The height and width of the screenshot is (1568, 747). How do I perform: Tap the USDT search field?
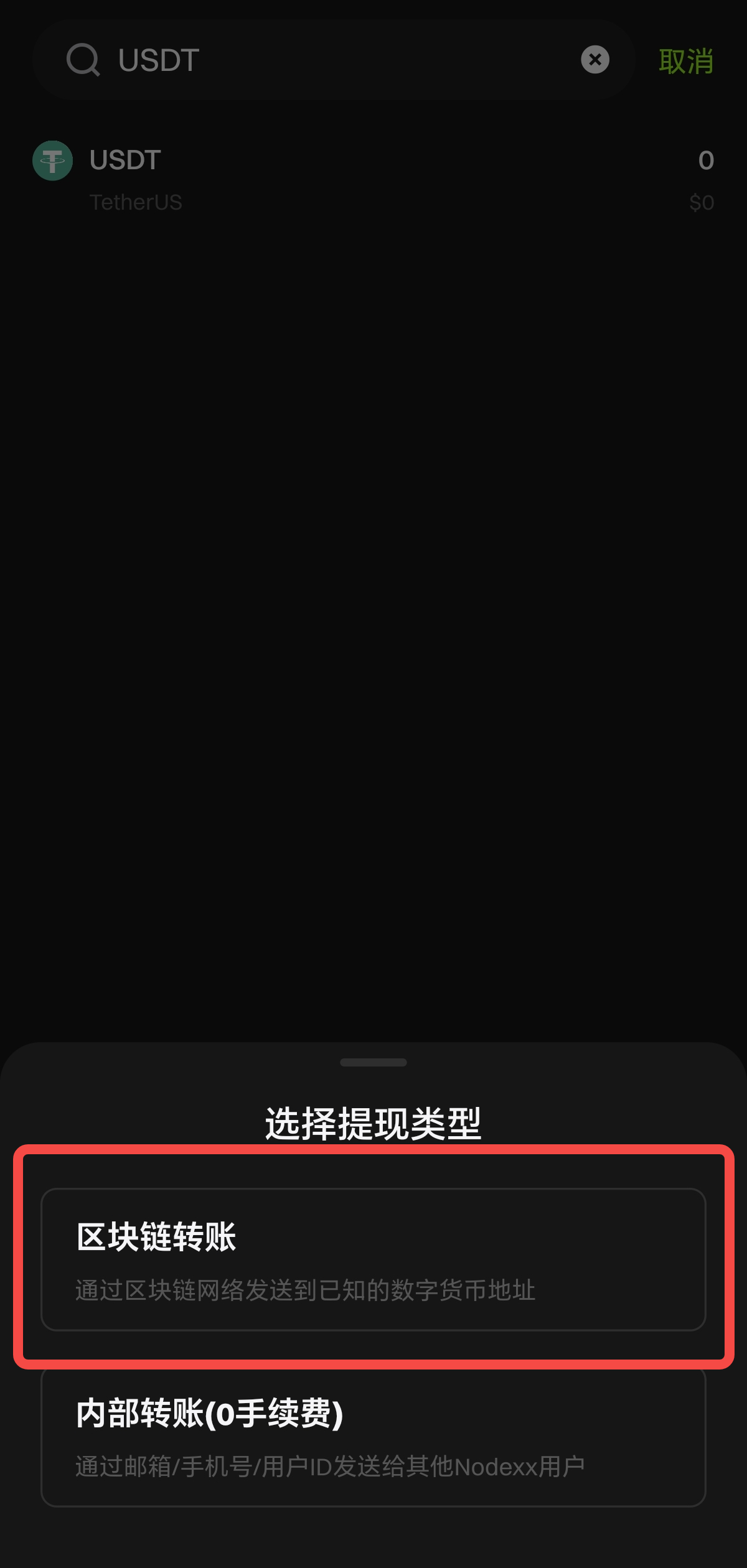click(333, 60)
